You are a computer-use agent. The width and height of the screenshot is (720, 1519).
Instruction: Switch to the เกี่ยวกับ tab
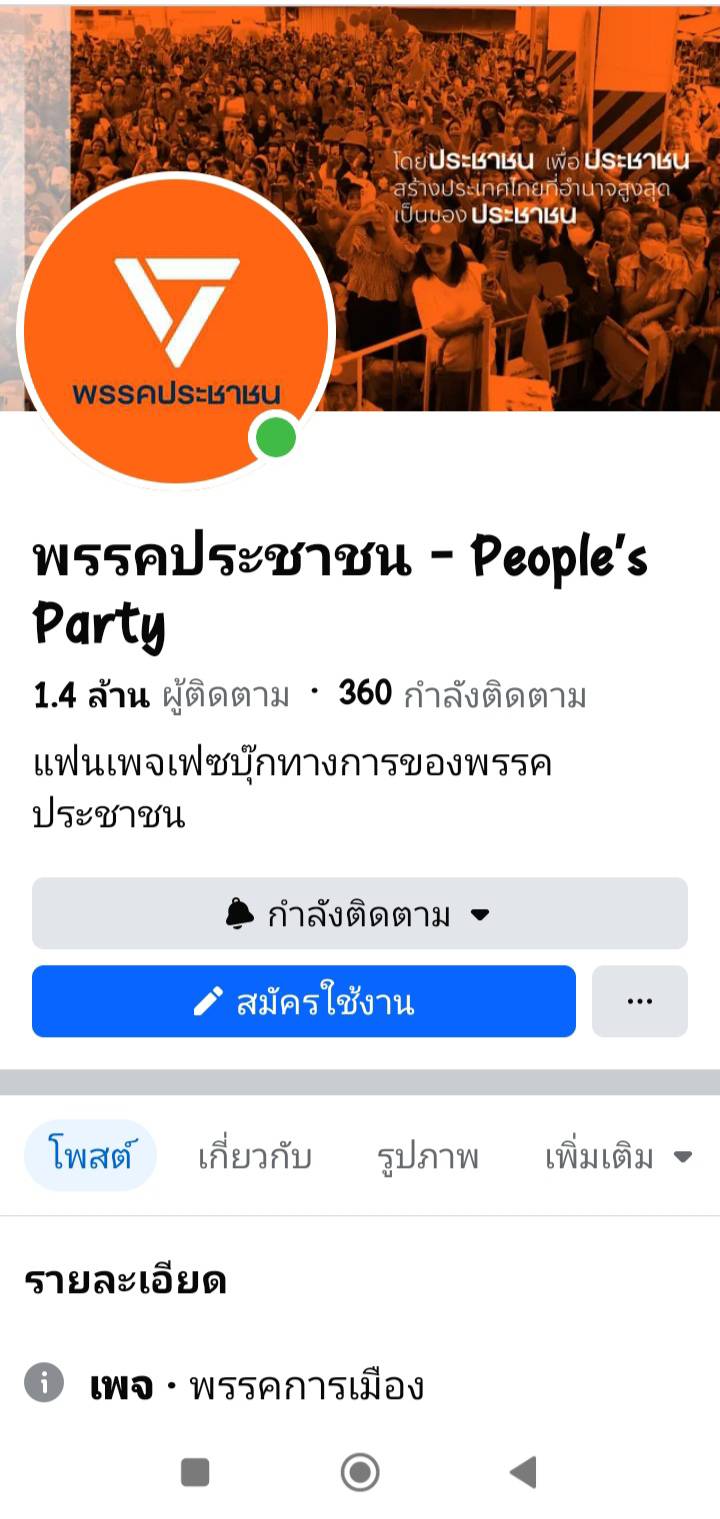(255, 1157)
